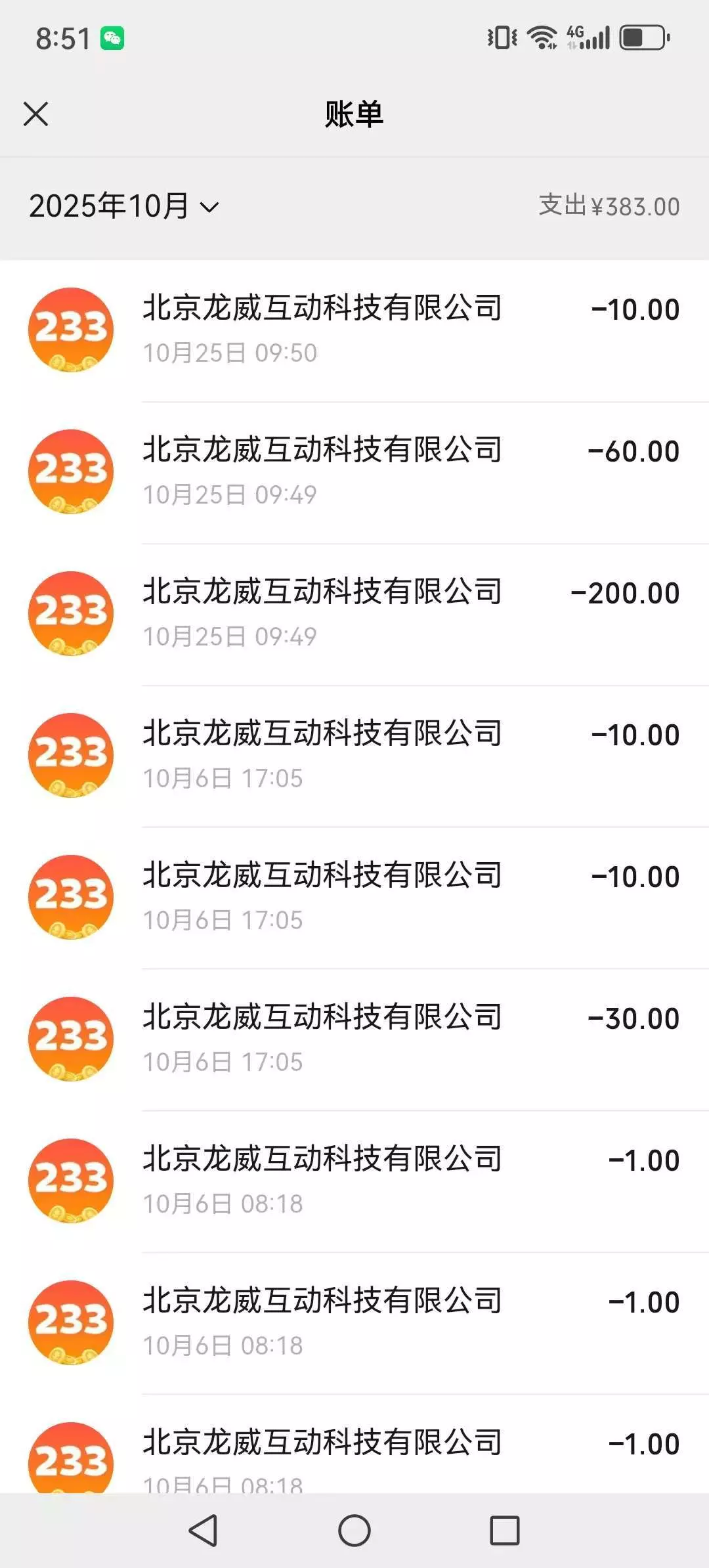Open the -200.00 payment record
This screenshot has width=709, height=1568.
pyautogui.click(x=354, y=614)
